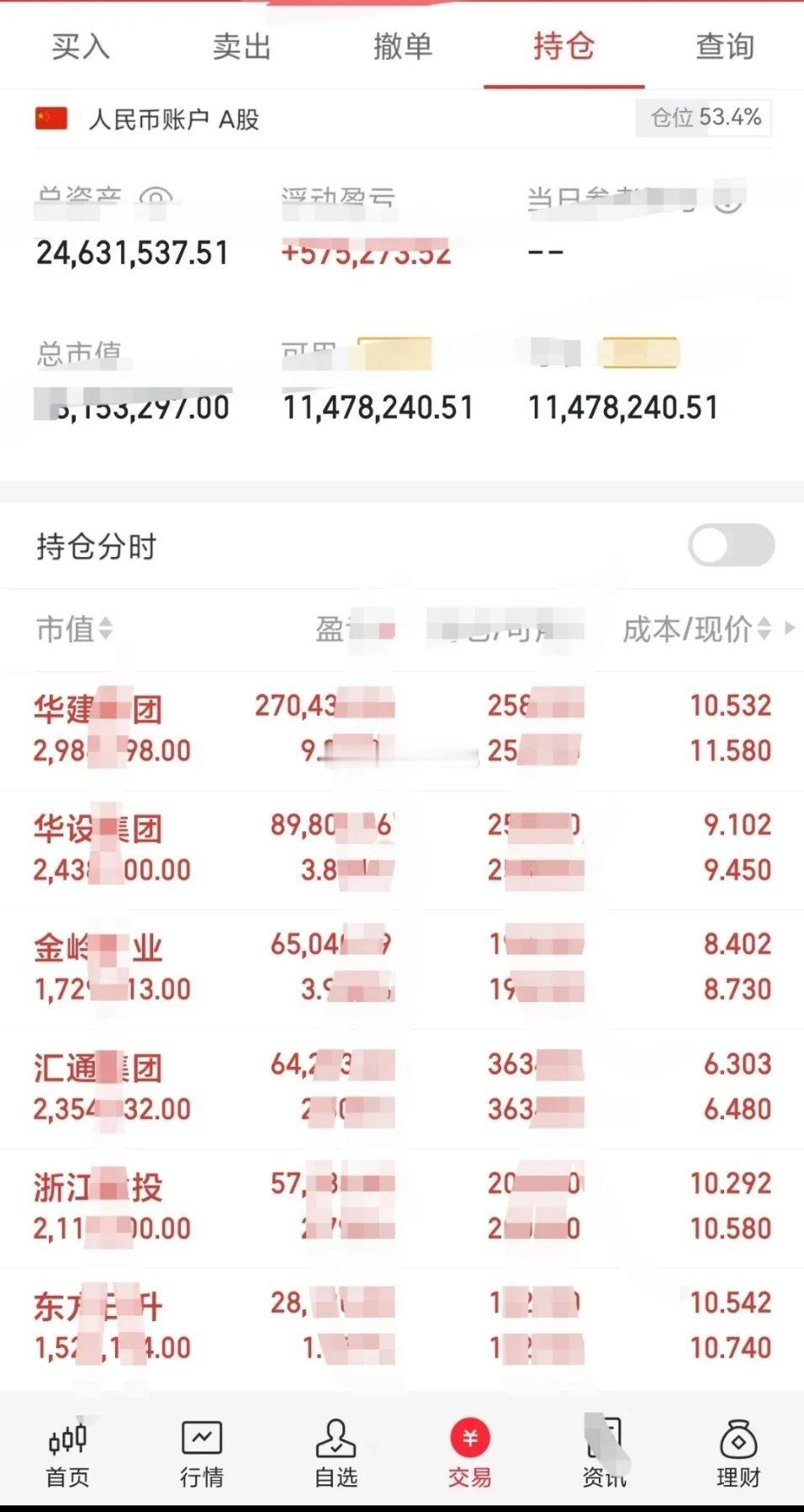The height and width of the screenshot is (1512, 804).
Task: Sort holdings by 市值
Action: tap(74, 629)
